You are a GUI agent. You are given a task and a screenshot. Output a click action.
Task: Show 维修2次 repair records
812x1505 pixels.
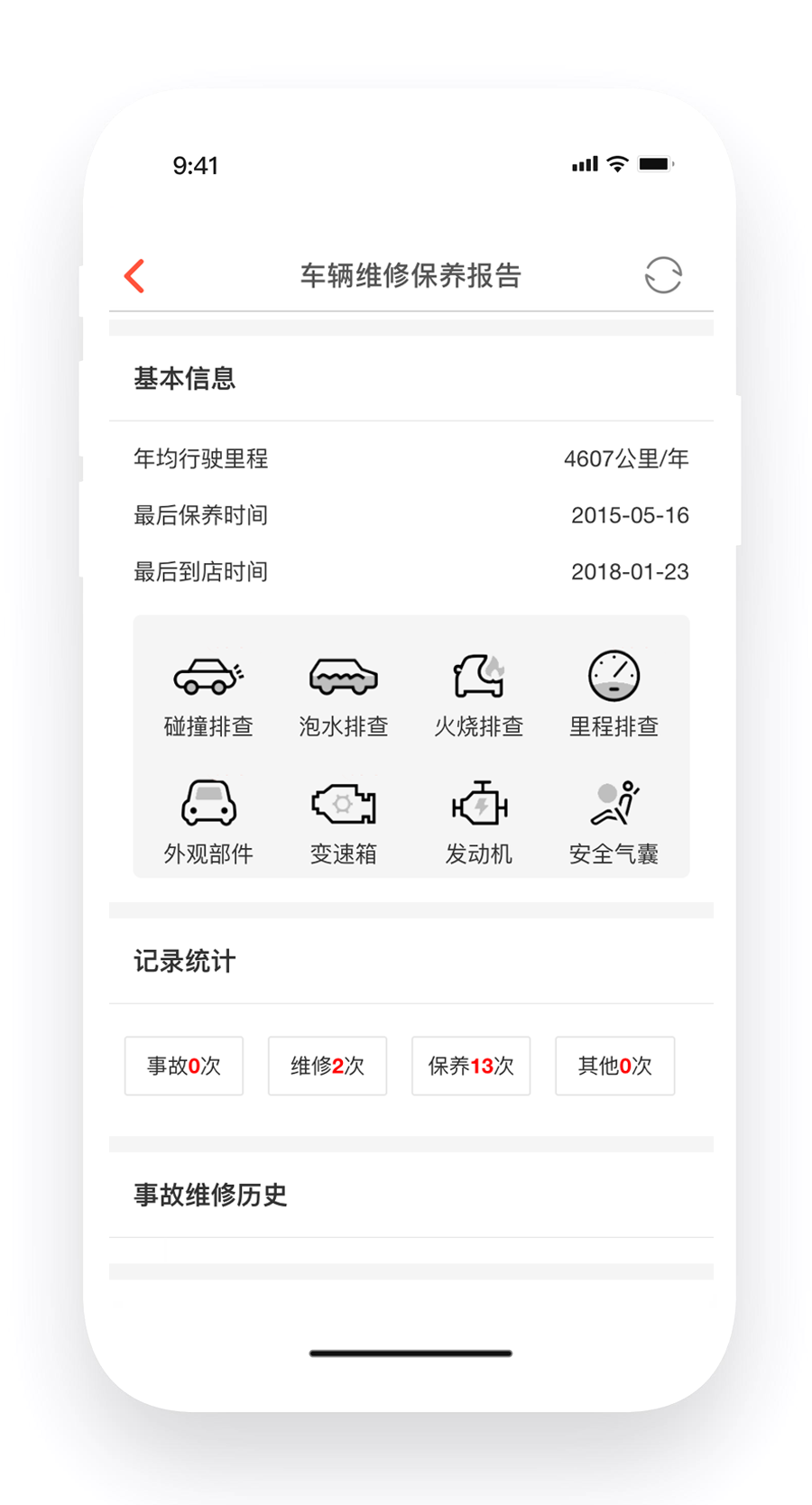(x=328, y=1066)
